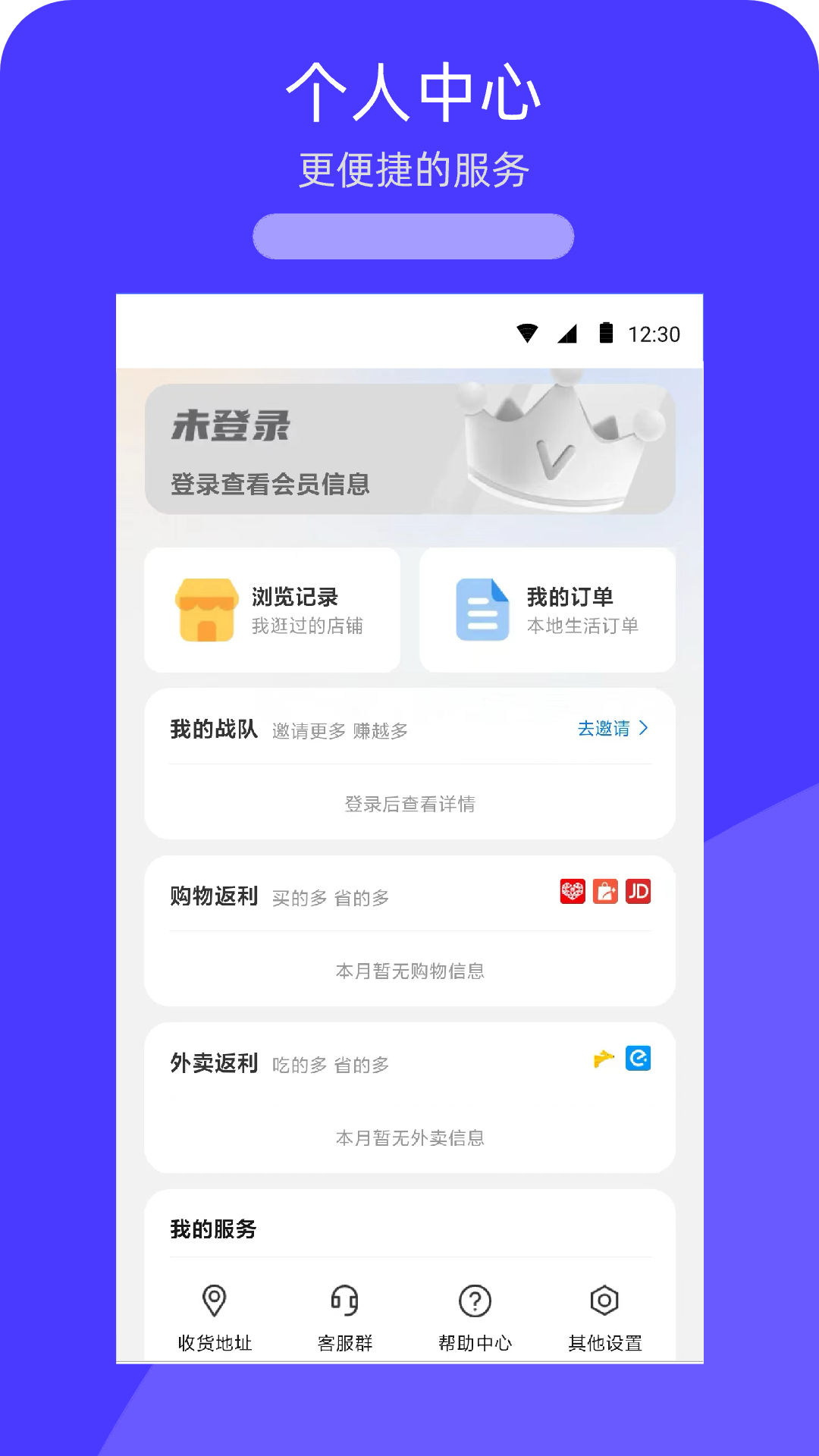Click the 美团 kangaroo icon in 外卖返利

tap(604, 1059)
